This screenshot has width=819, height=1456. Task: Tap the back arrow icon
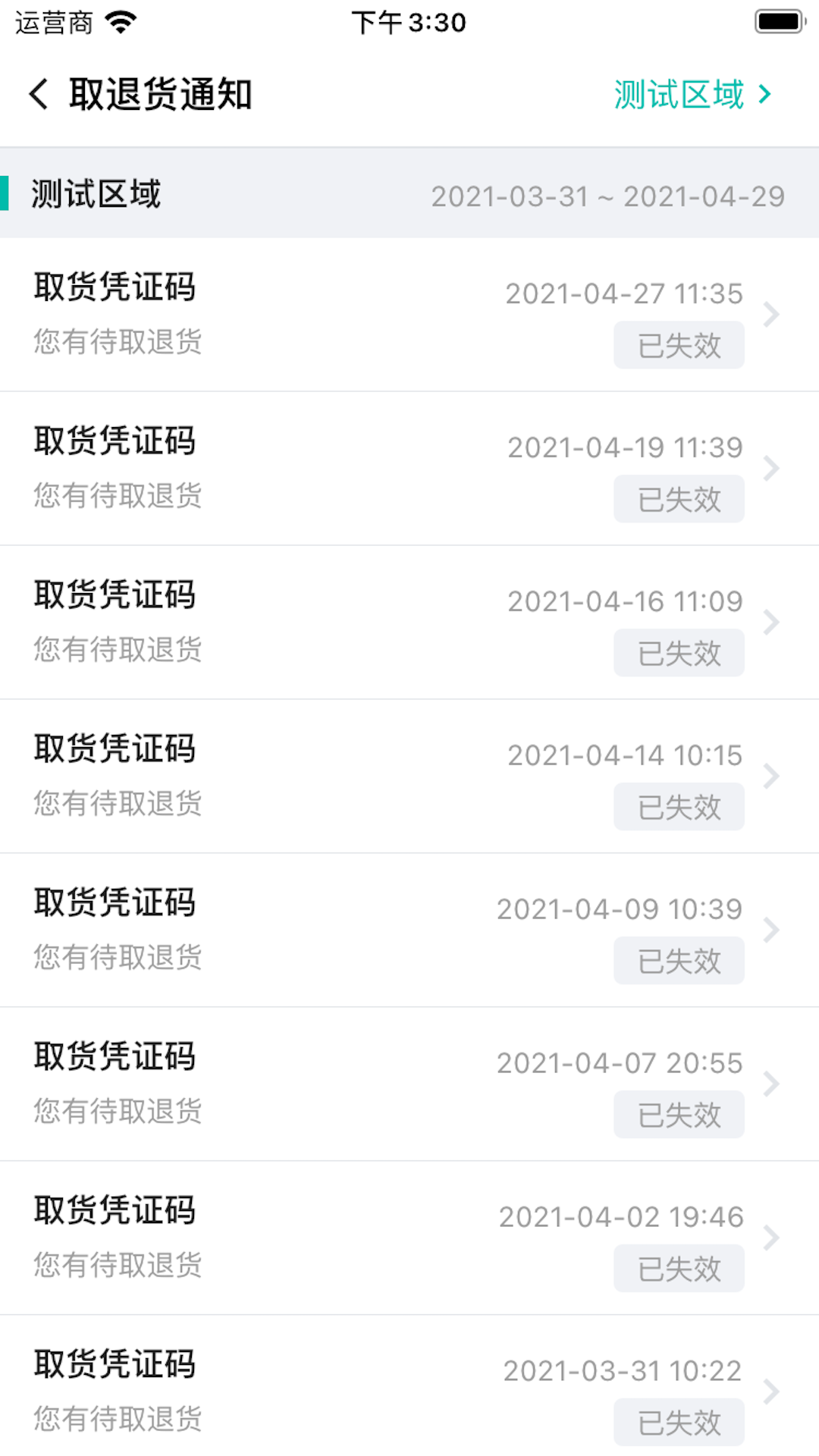pos(37,93)
